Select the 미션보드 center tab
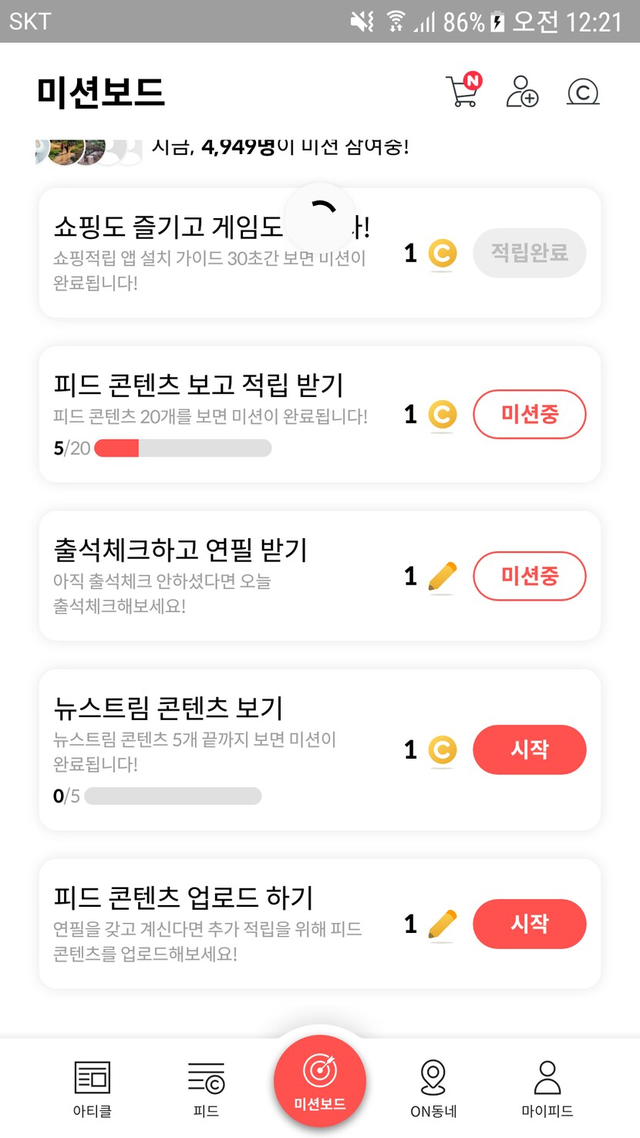 pyautogui.click(x=320, y=1081)
